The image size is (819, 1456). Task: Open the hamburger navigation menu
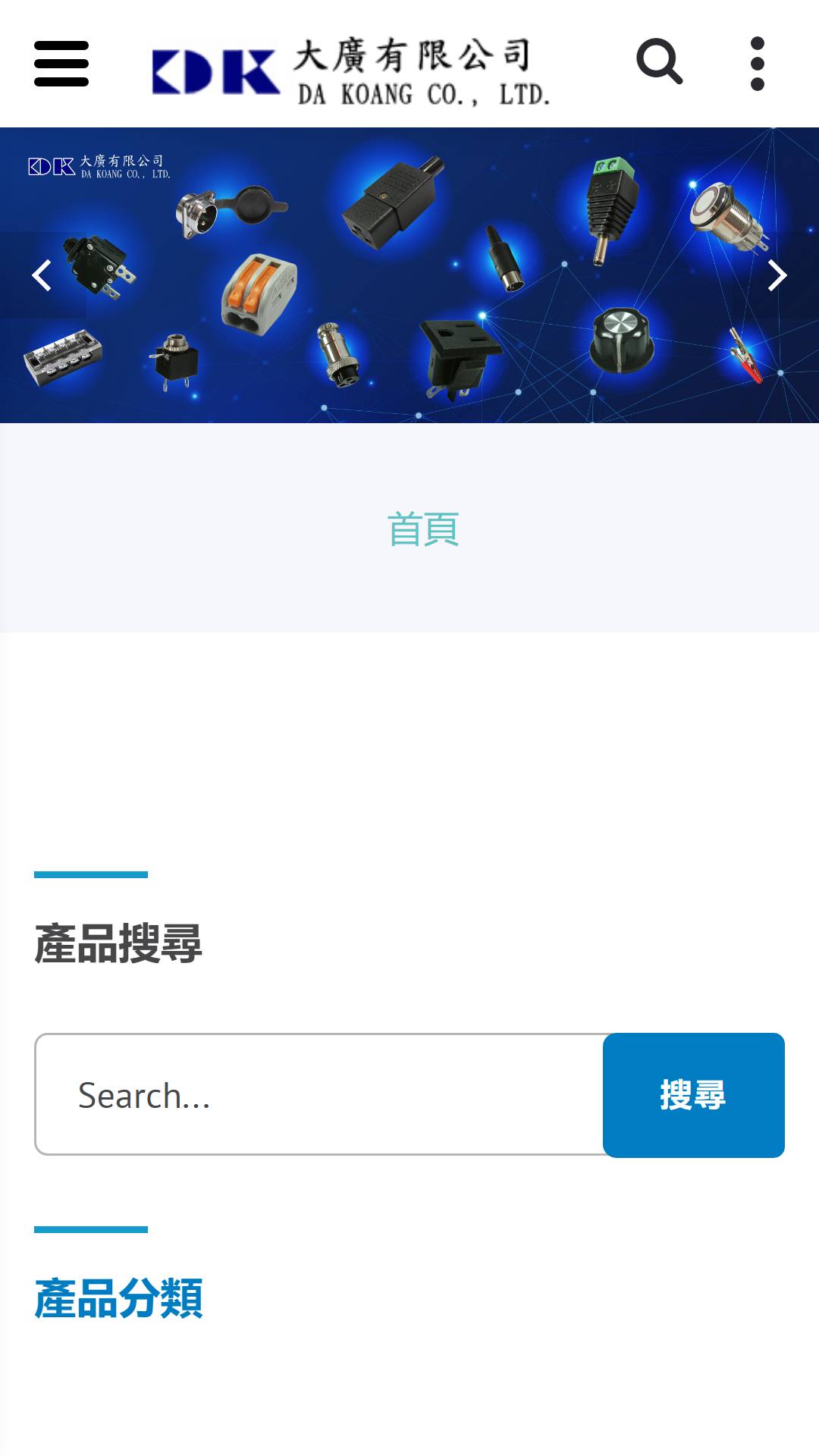61,64
